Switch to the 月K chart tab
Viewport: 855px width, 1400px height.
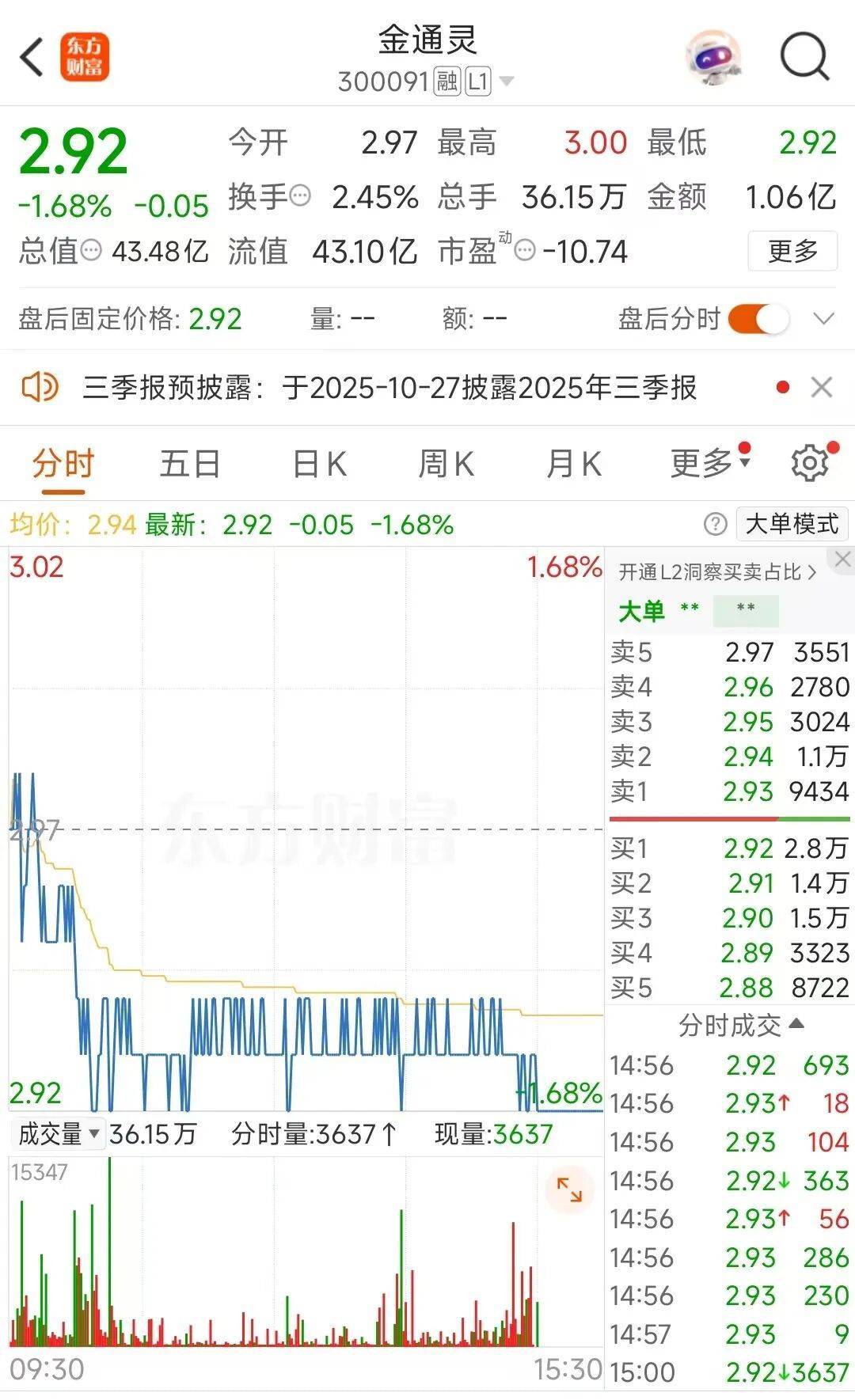click(574, 464)
